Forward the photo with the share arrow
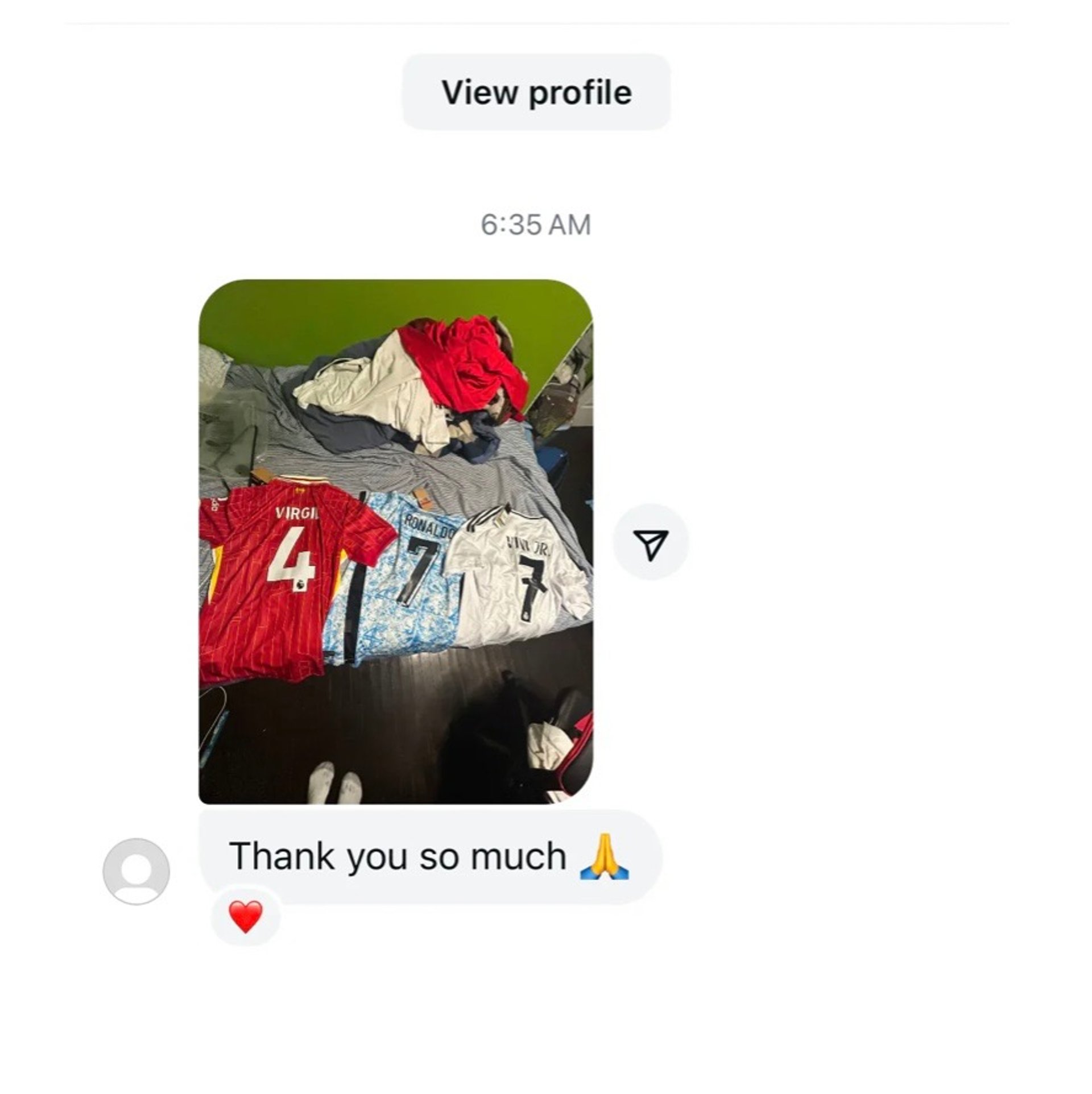 [x=650, y=542]
